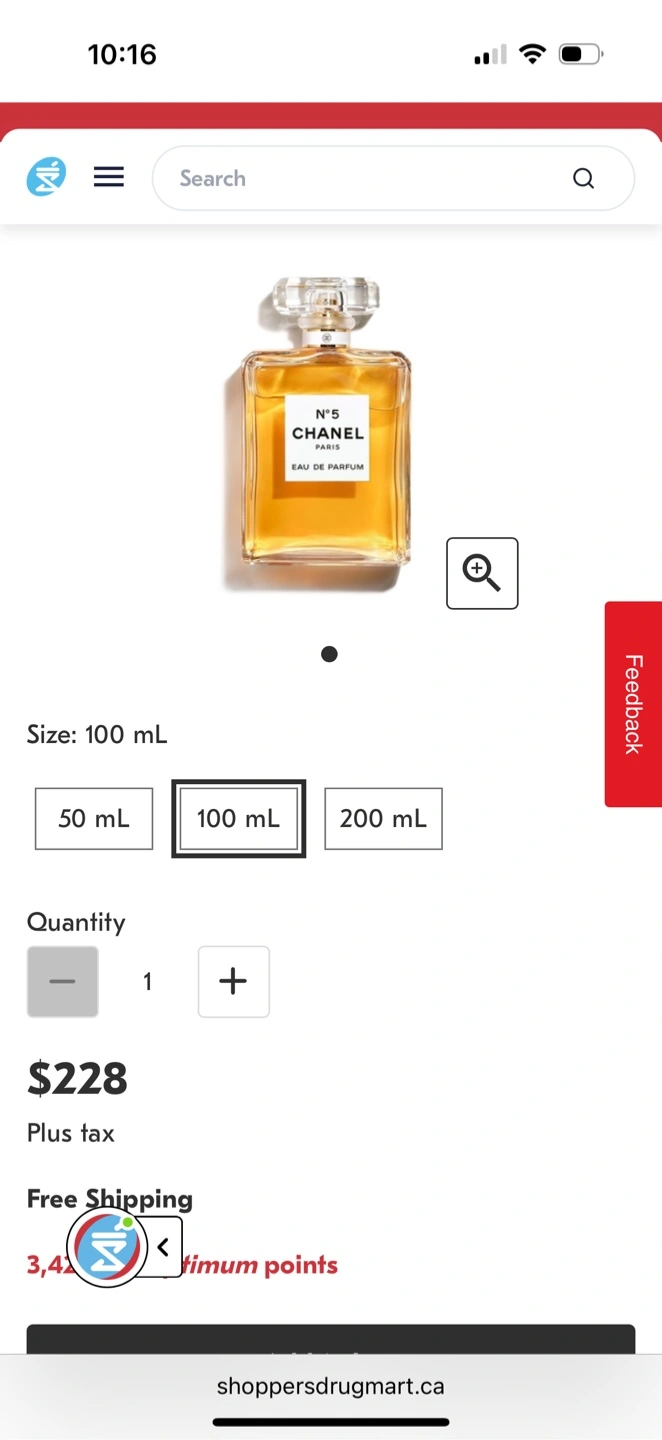Collapse the floating widget arrow
Viewport: 662px width, 1440px height.
(x=163, y=1247)
